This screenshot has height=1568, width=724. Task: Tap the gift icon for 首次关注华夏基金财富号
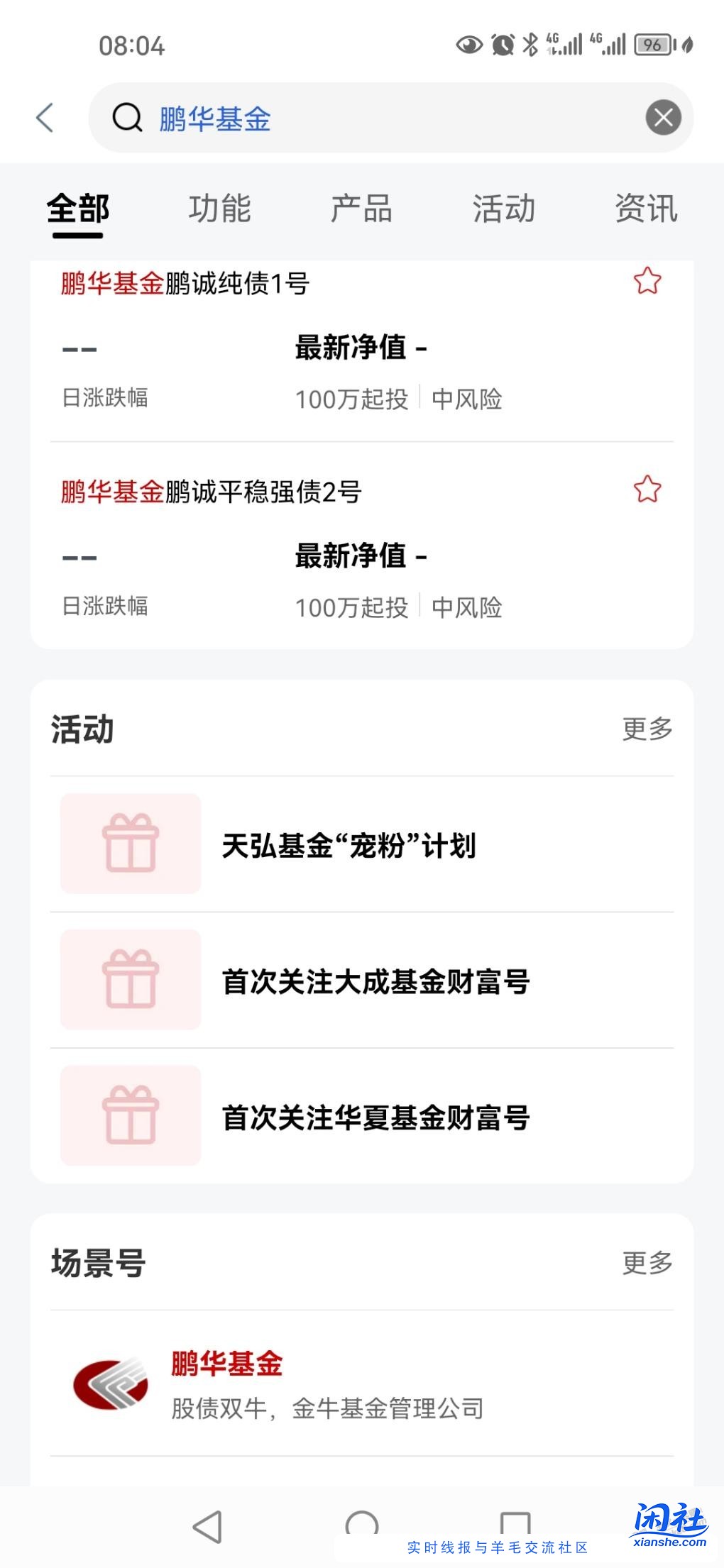tap(131, 1115)
